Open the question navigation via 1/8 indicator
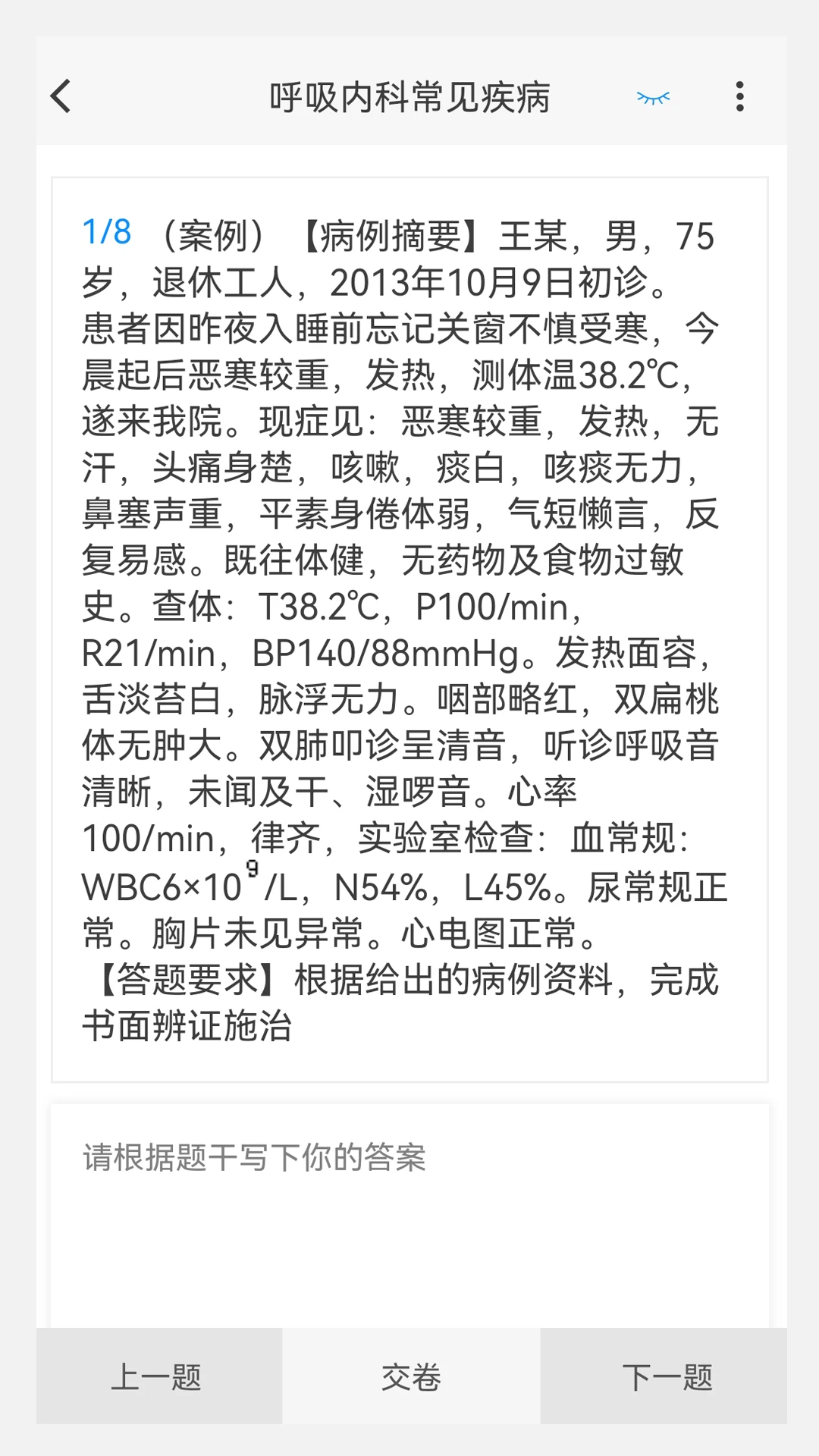Screen dimensions: 819x1456 (x=106, y=234)
